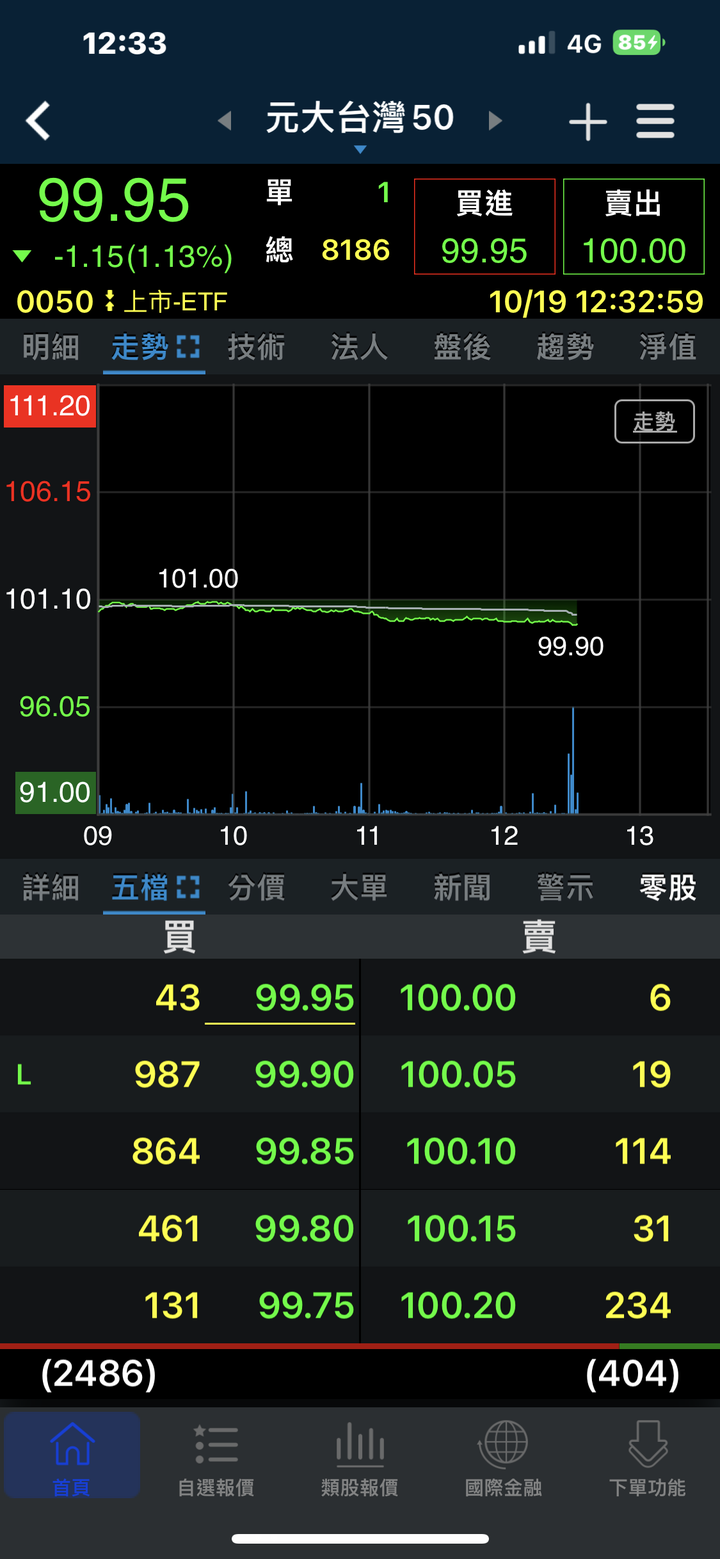
Task: Open the hamburger menu
Action: tap(655, 121)
